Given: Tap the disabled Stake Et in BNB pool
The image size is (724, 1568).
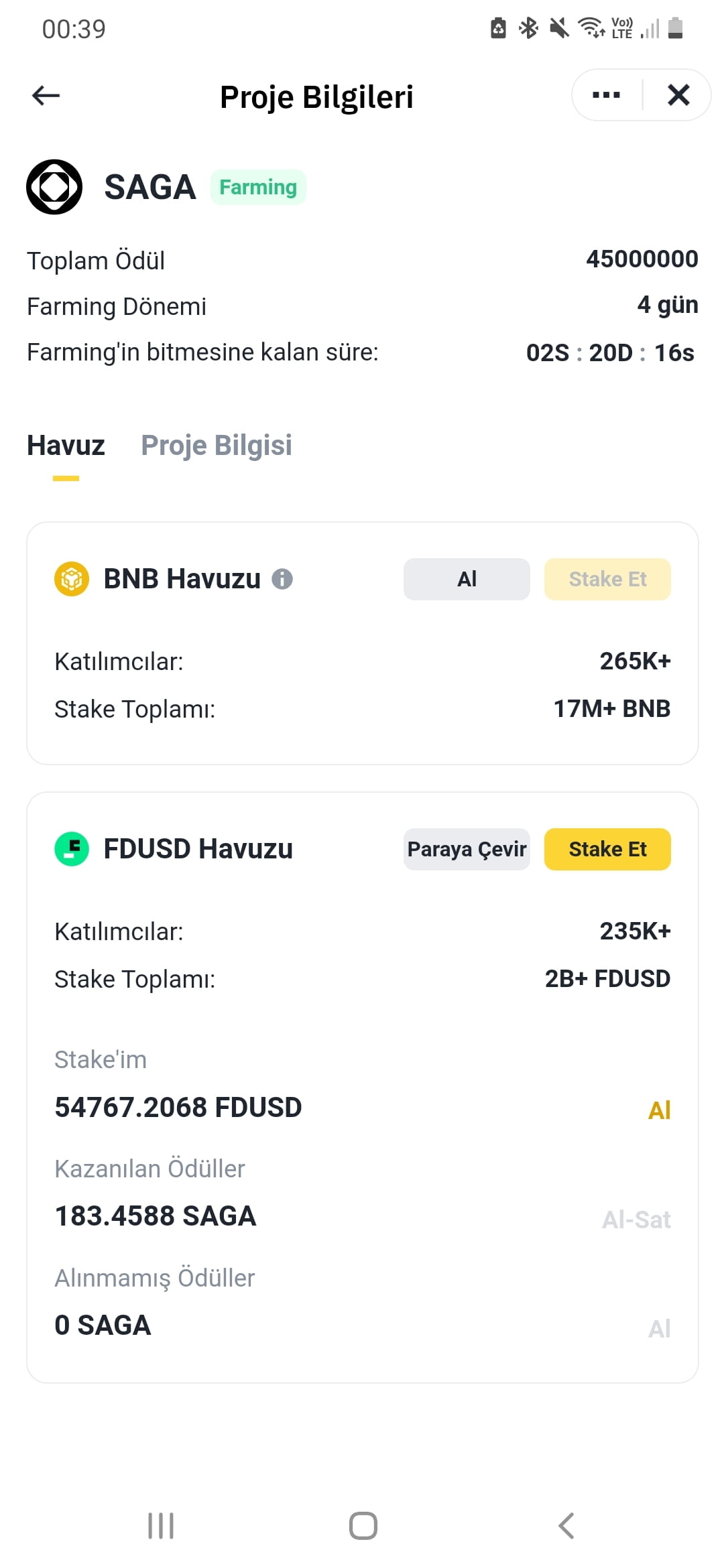Looking at the screenshot, I should [x=607, y=578].
